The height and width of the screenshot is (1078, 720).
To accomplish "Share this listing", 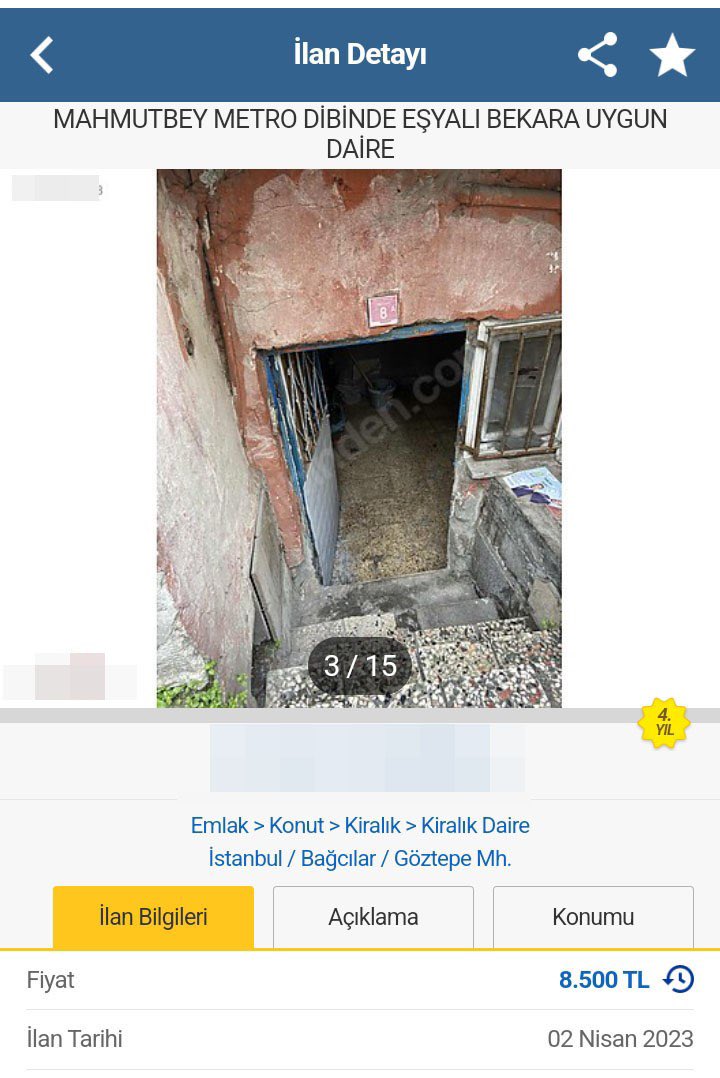I will (597, 55).
